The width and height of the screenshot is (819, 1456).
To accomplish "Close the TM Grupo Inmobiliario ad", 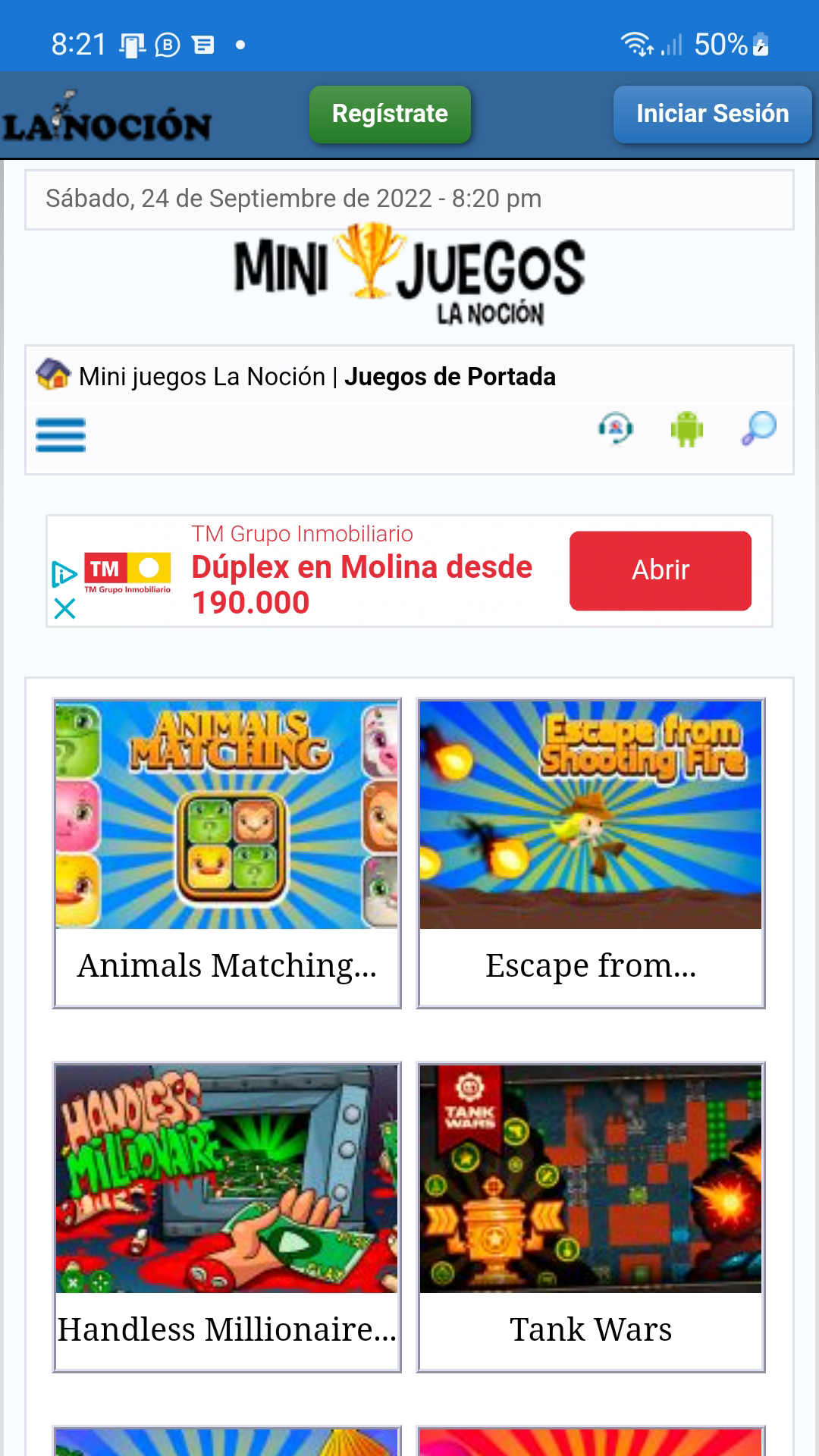I will pos(65,608).
